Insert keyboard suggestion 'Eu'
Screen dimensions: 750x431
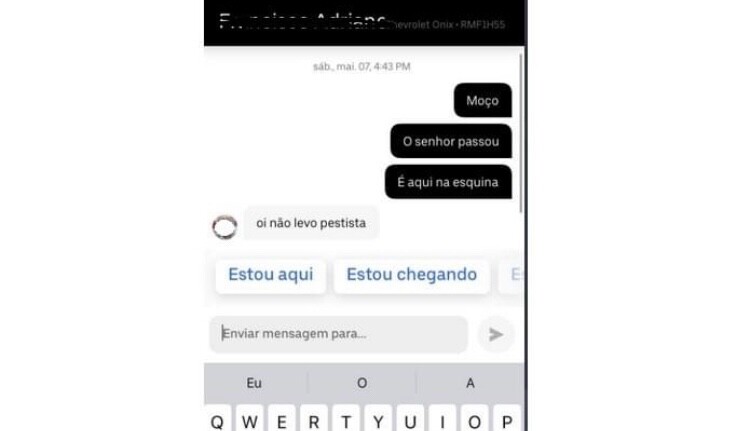254,383
